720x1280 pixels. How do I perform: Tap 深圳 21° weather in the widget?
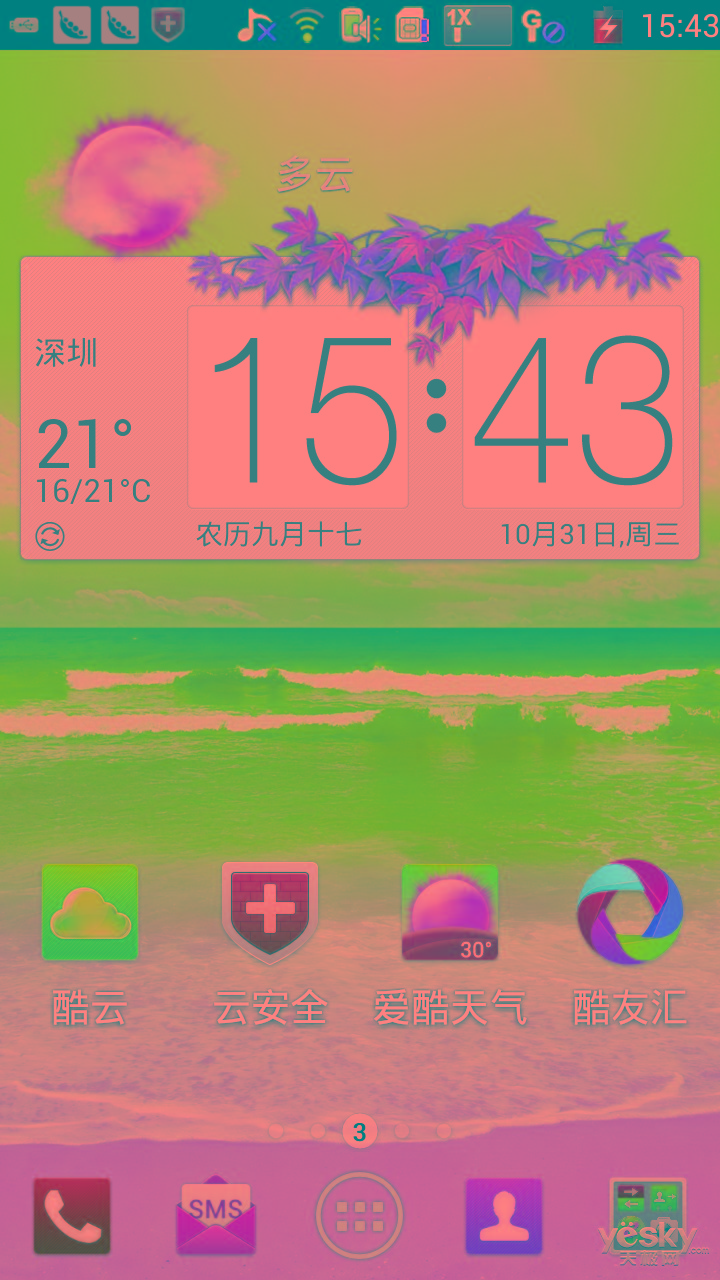[95, 422]
